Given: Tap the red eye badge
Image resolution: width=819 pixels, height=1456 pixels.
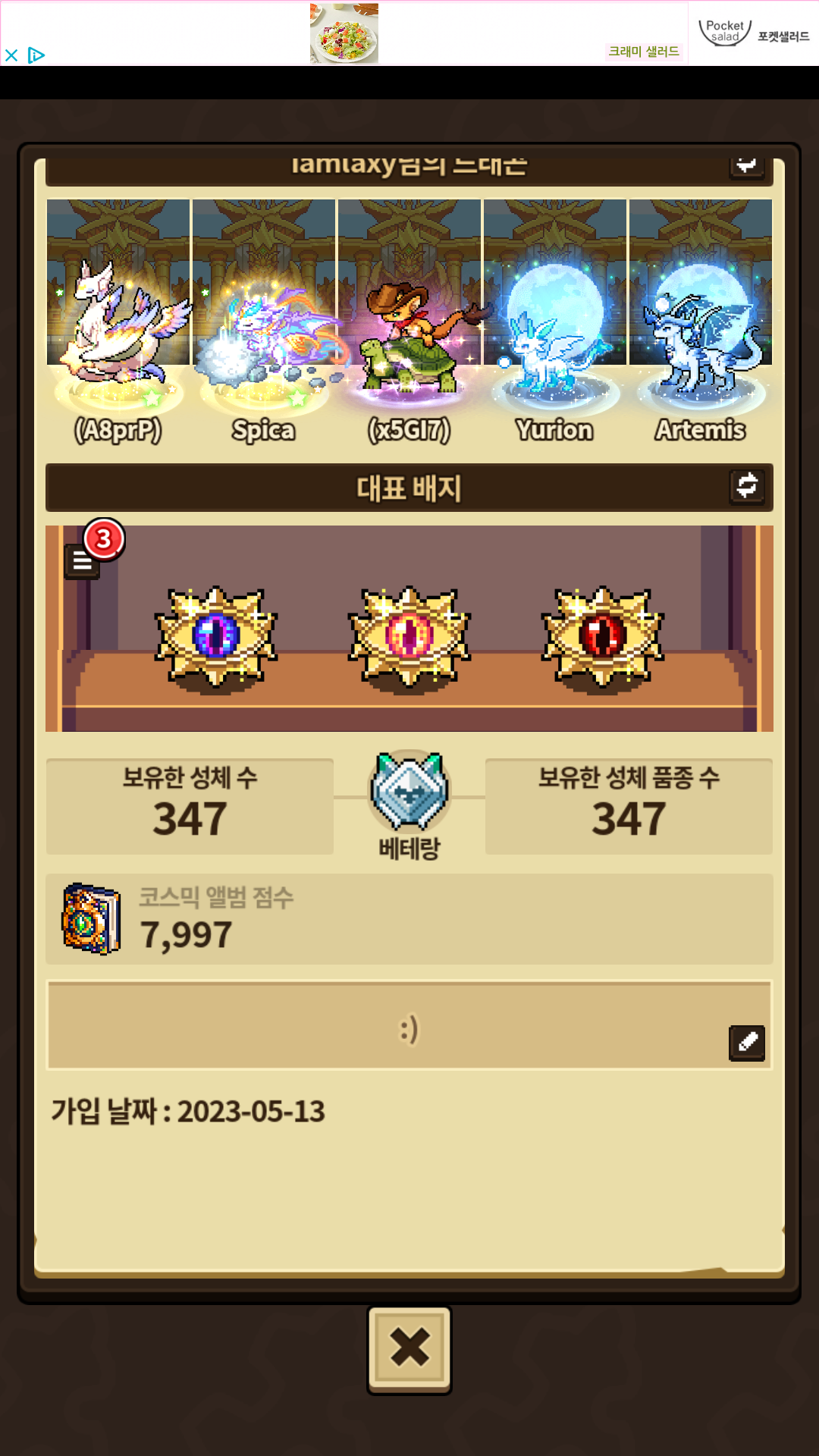Looking at the screenshot, I should click(603, 635).
